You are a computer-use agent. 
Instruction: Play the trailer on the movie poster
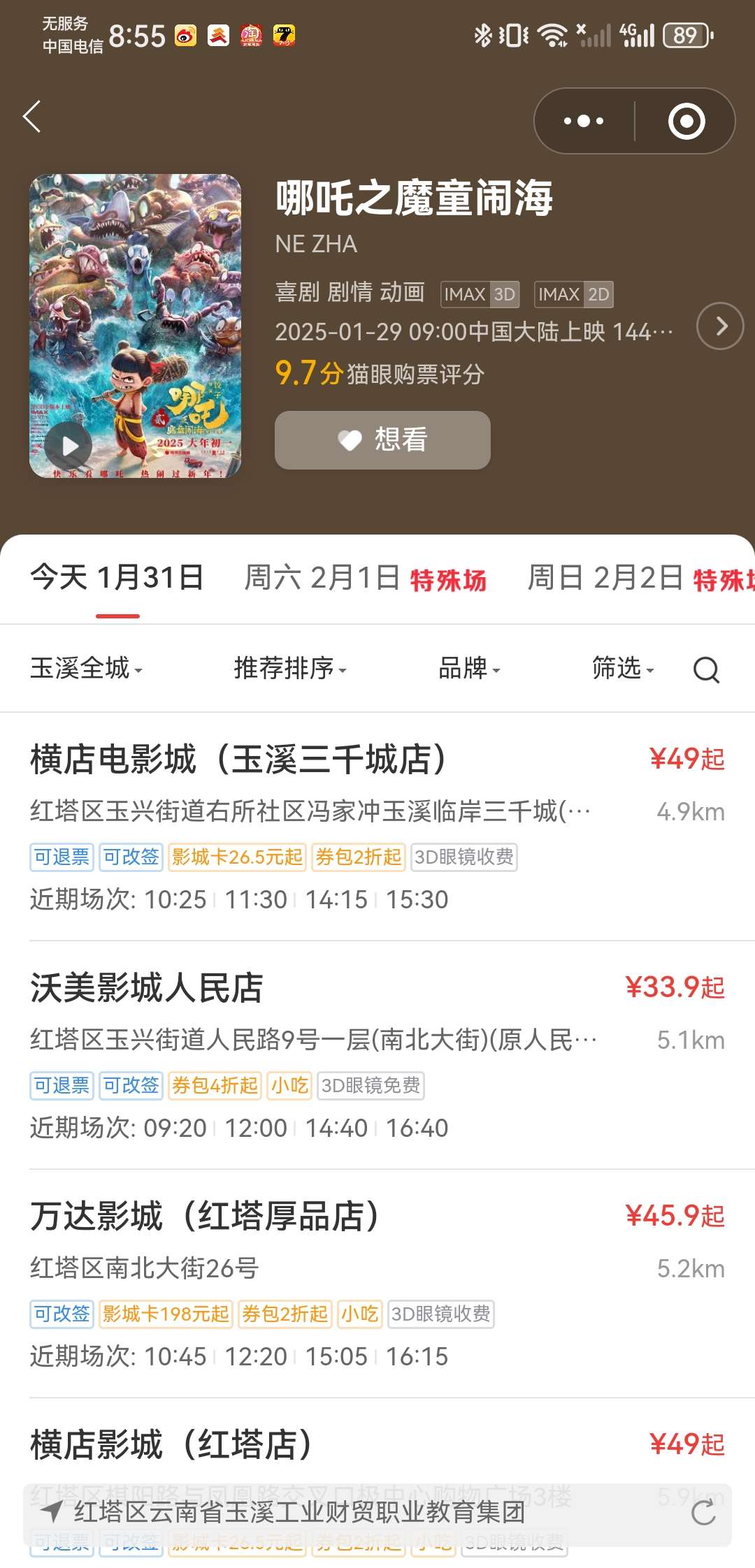click(70, 445)
